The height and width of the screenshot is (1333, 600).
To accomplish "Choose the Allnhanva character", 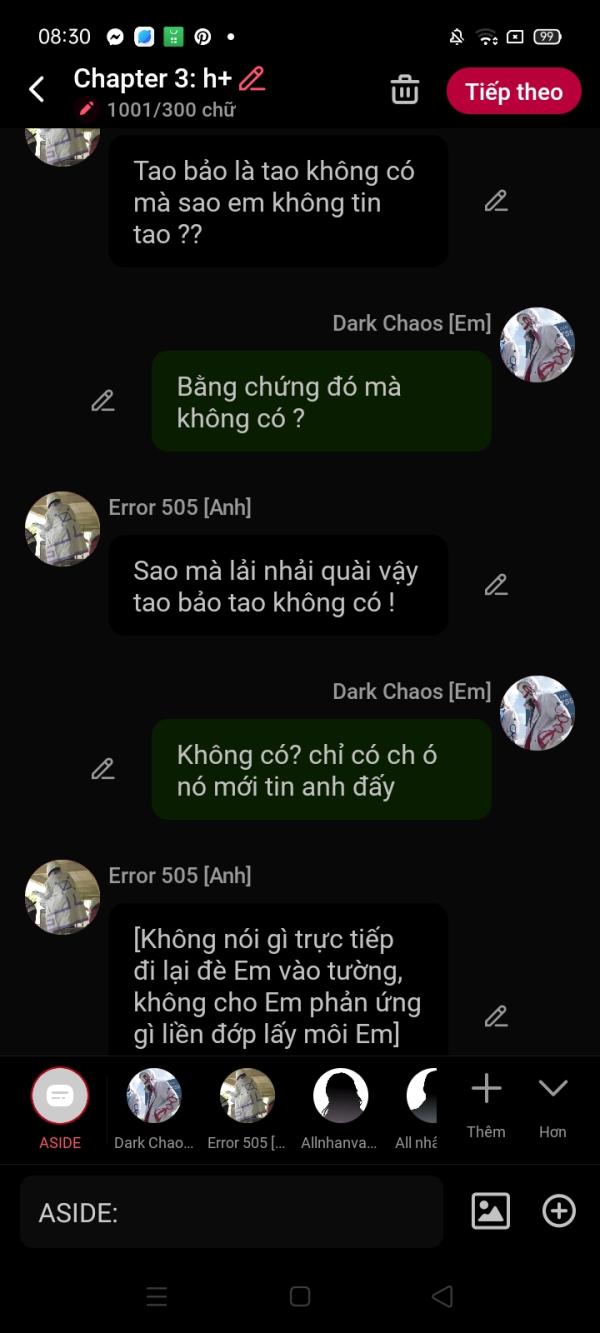I will [340, 1108].
